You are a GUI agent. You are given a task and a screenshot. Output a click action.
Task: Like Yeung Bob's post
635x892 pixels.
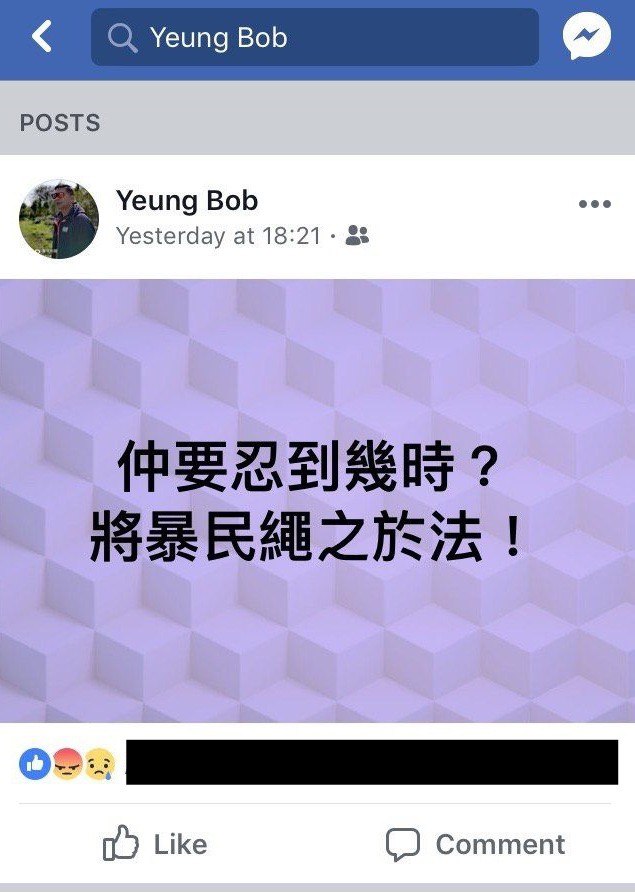(x=155, y=845)
